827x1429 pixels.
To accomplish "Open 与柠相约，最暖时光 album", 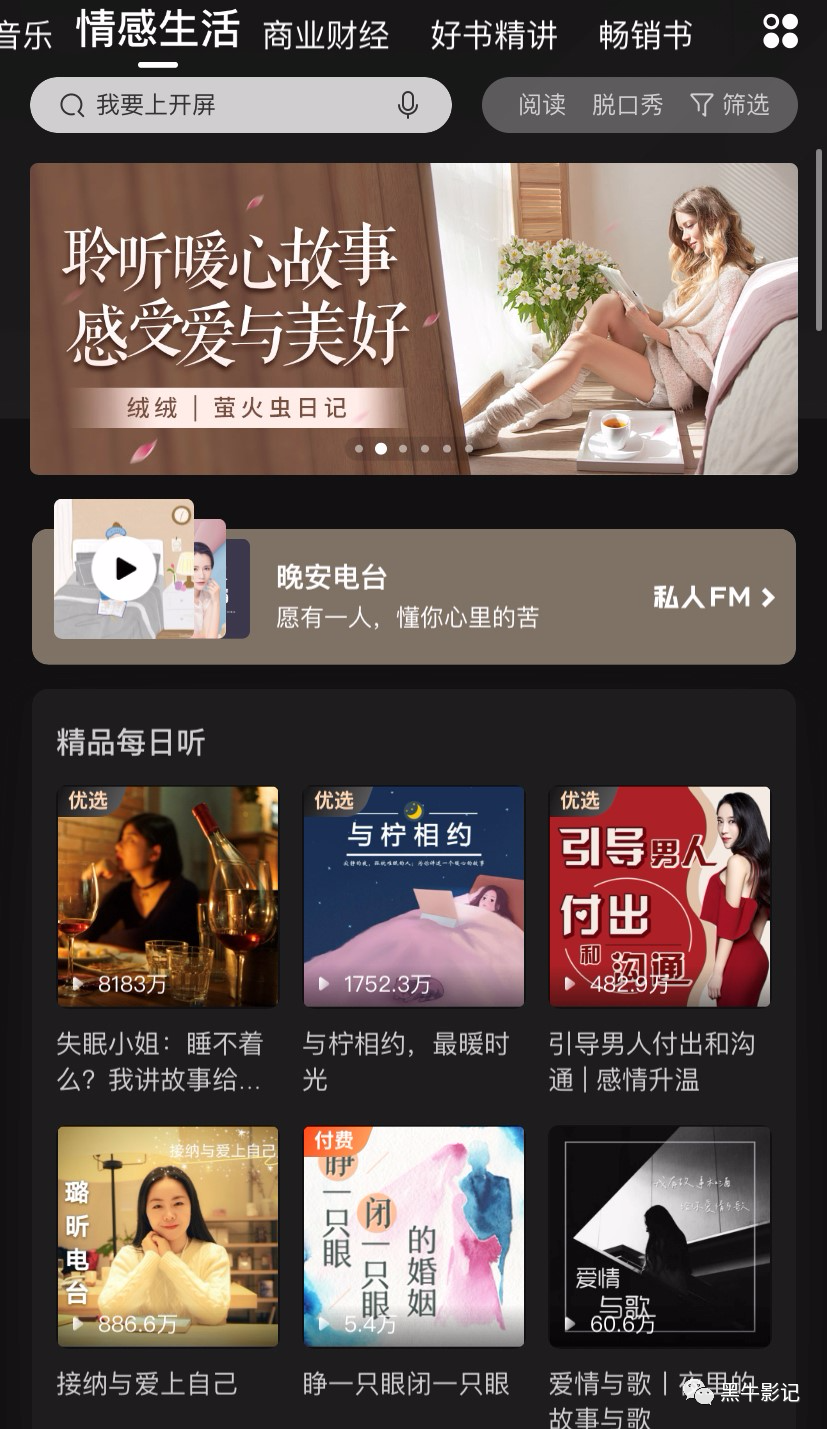I will coord(413,897).
